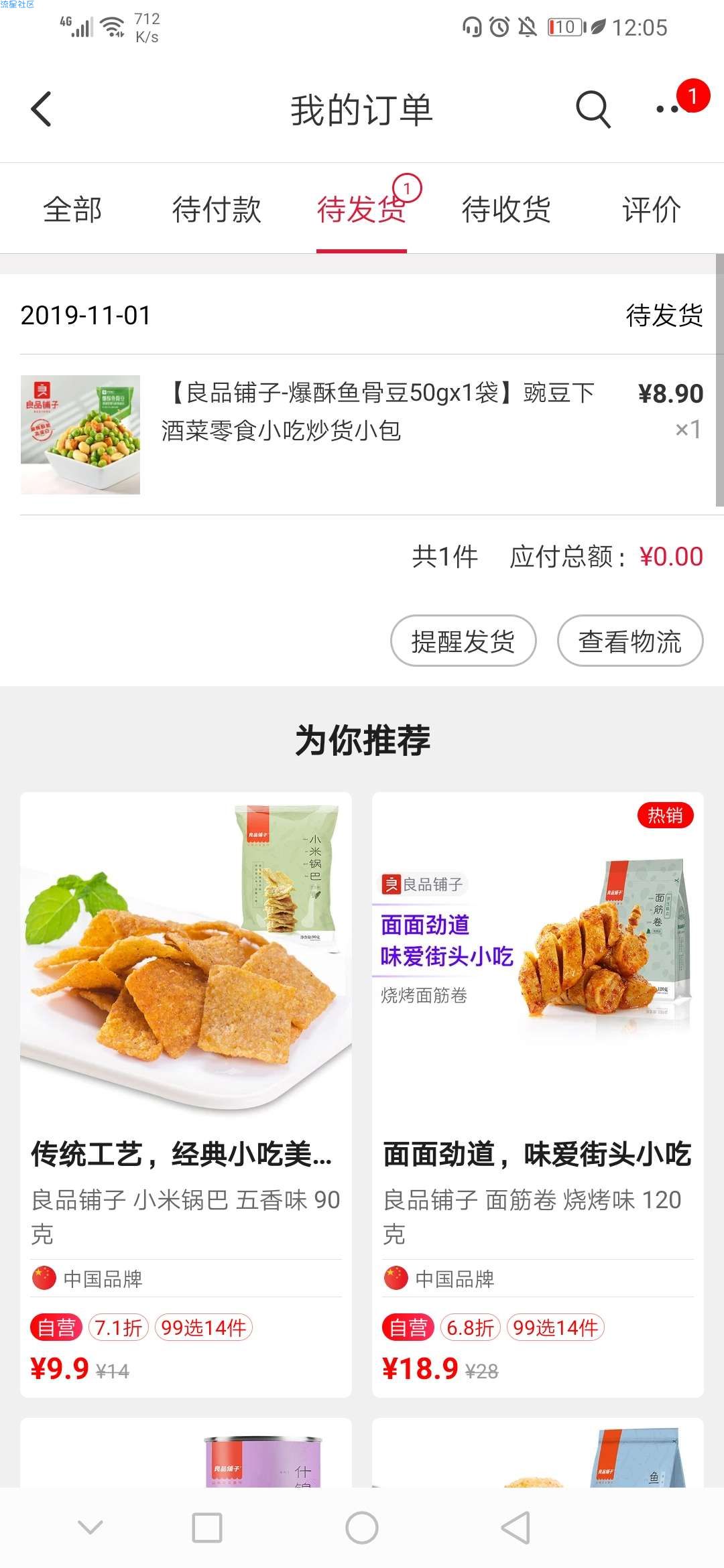Switch to the 全部 orders tab
The height and width of the screenshot is (1568, 724).
pos(72,210)
